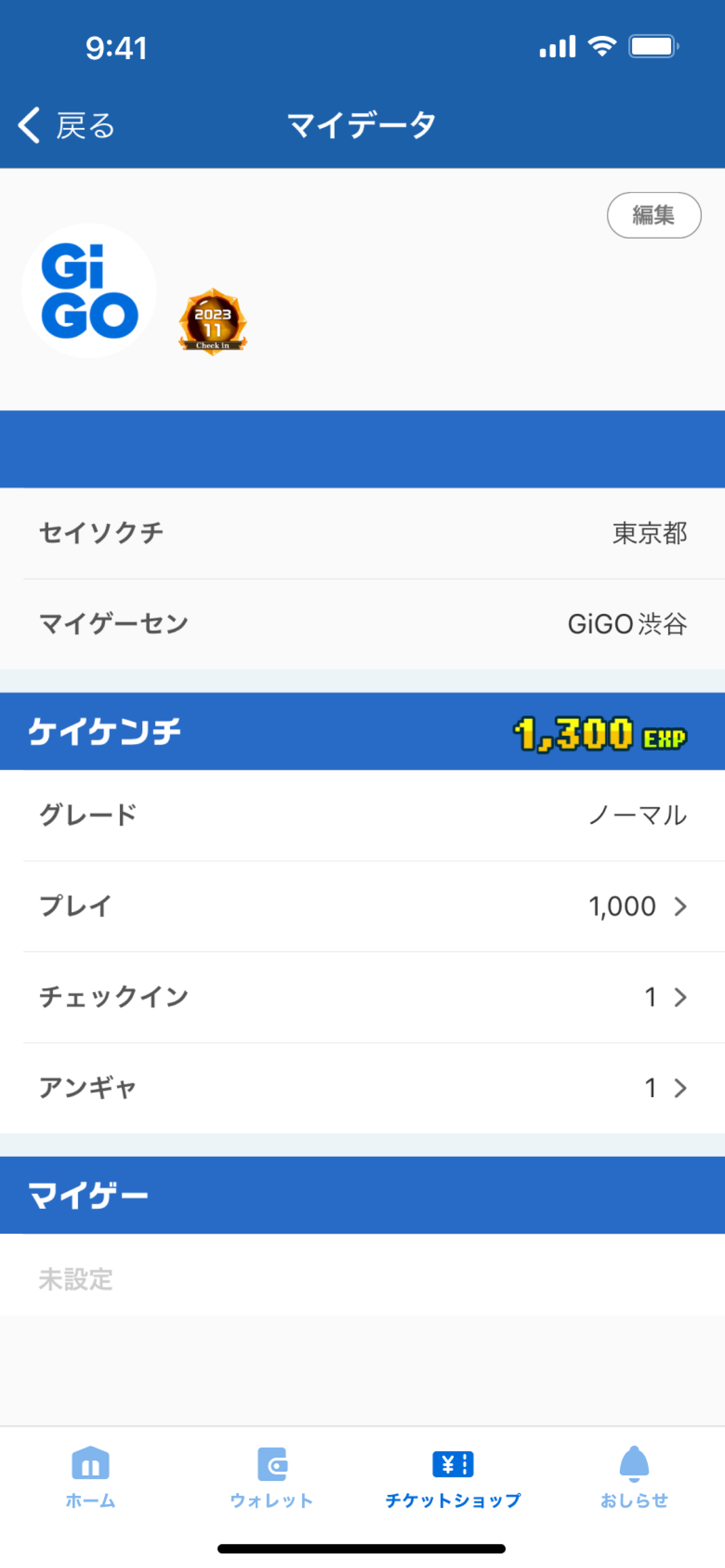Tap the 編集 edit button
Screen dimensions: 725x1568
[x=654, y=215]
